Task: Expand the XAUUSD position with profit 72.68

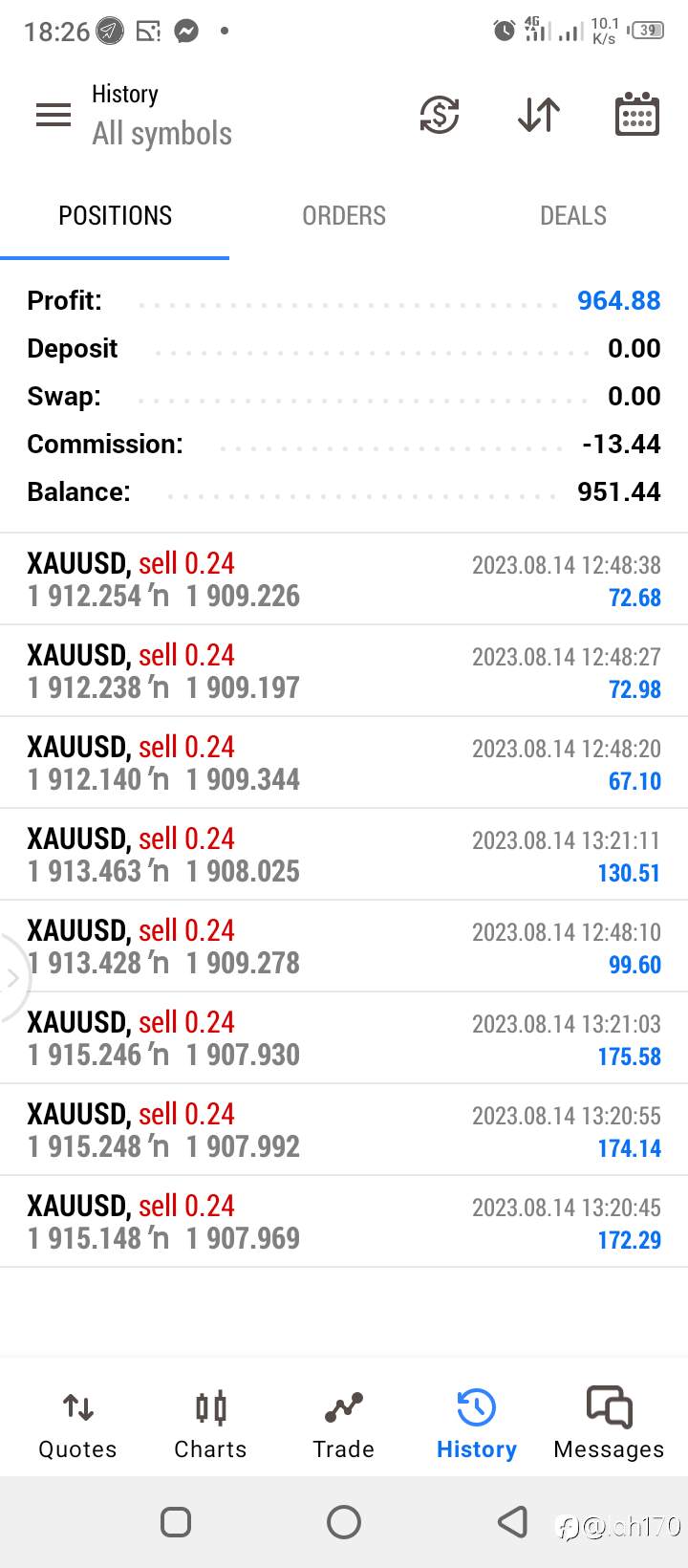Action: pyautogui.click(x=344, y=579)
